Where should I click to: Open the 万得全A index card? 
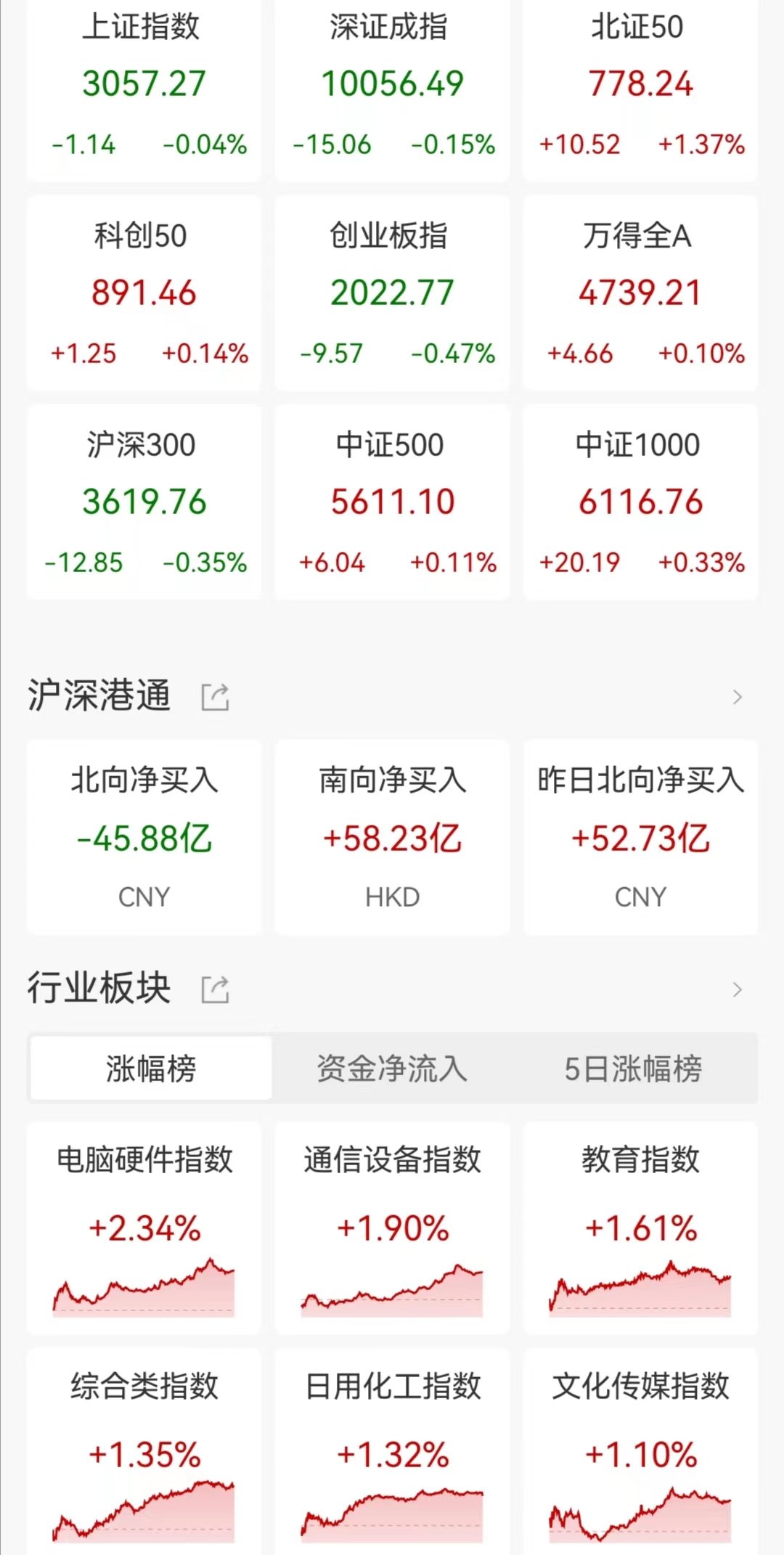(x=640, y=293)
